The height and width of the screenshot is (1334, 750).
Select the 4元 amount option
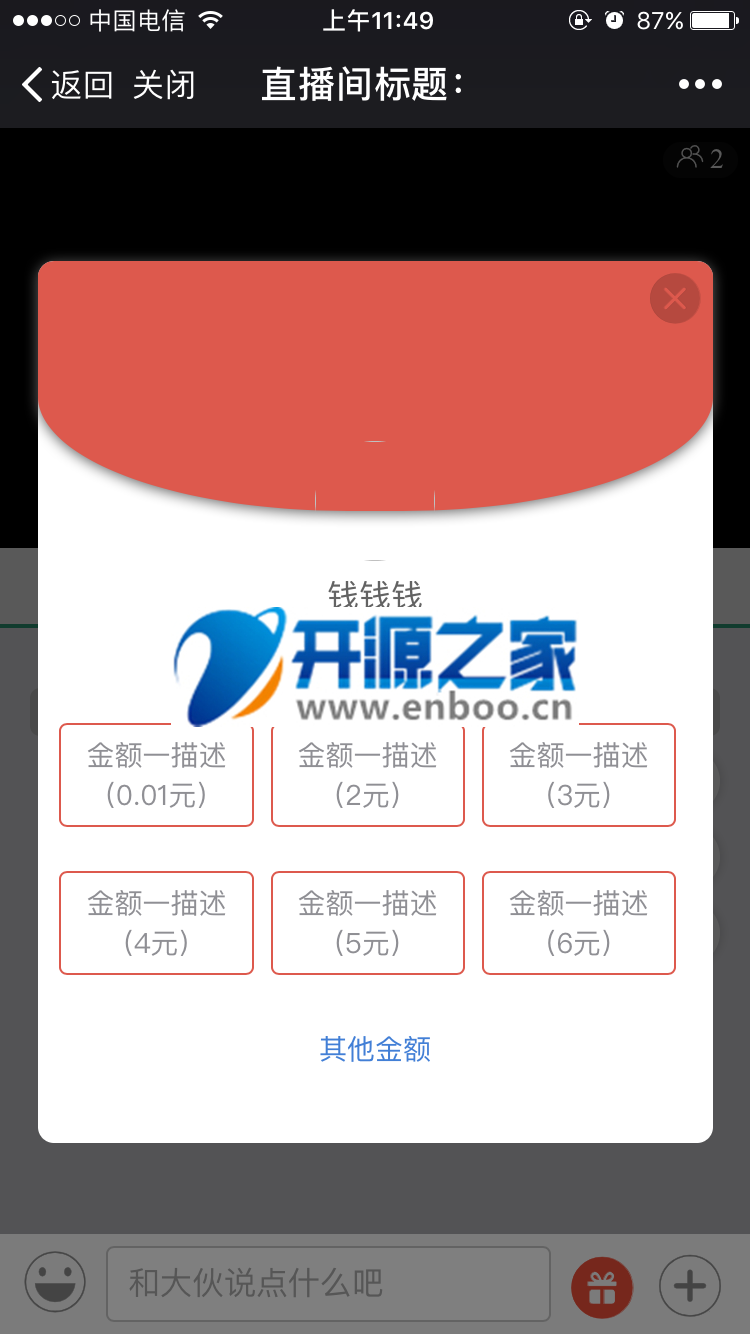156,923
